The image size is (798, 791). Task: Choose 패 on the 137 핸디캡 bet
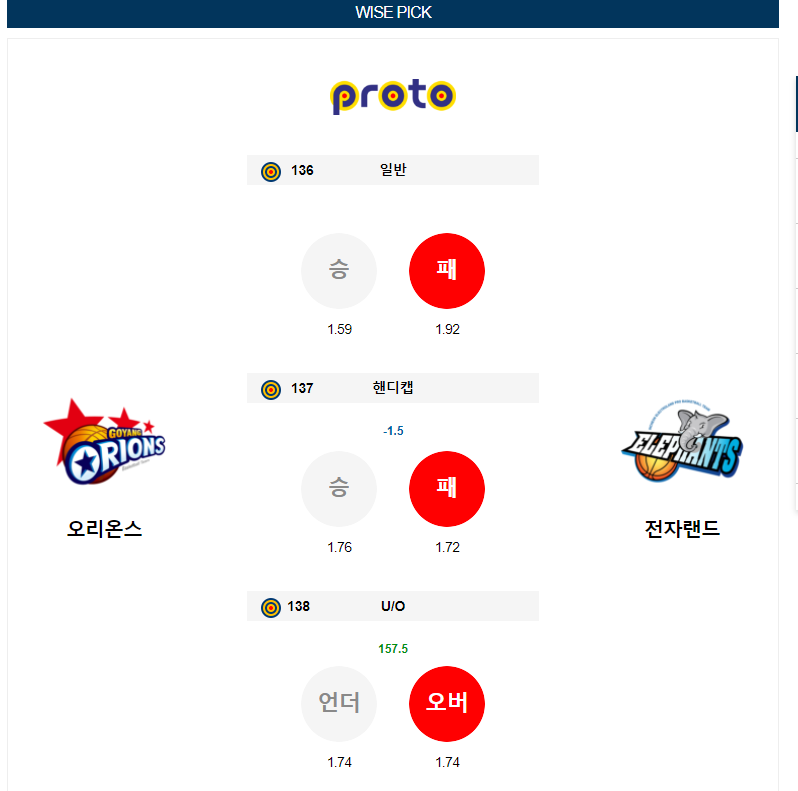click(x=447, y=489)
